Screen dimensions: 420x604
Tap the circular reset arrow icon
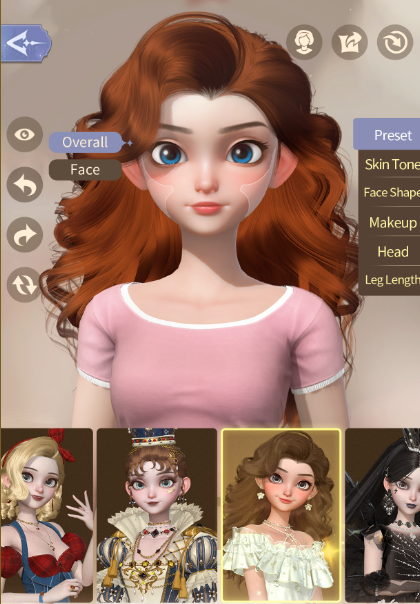coord(395,42)
